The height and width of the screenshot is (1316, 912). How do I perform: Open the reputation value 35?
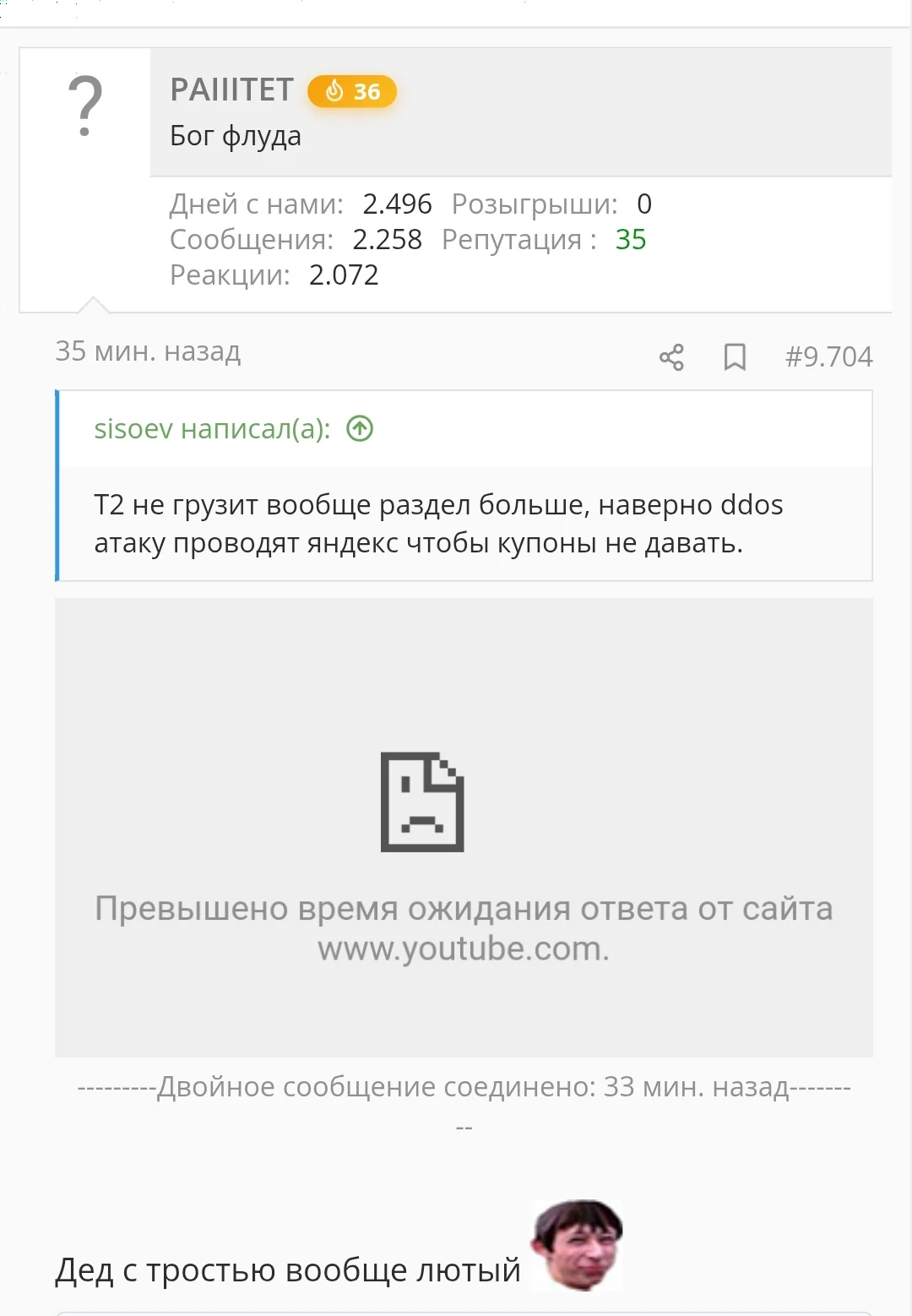pyautogui.click(x=631, y=240)
